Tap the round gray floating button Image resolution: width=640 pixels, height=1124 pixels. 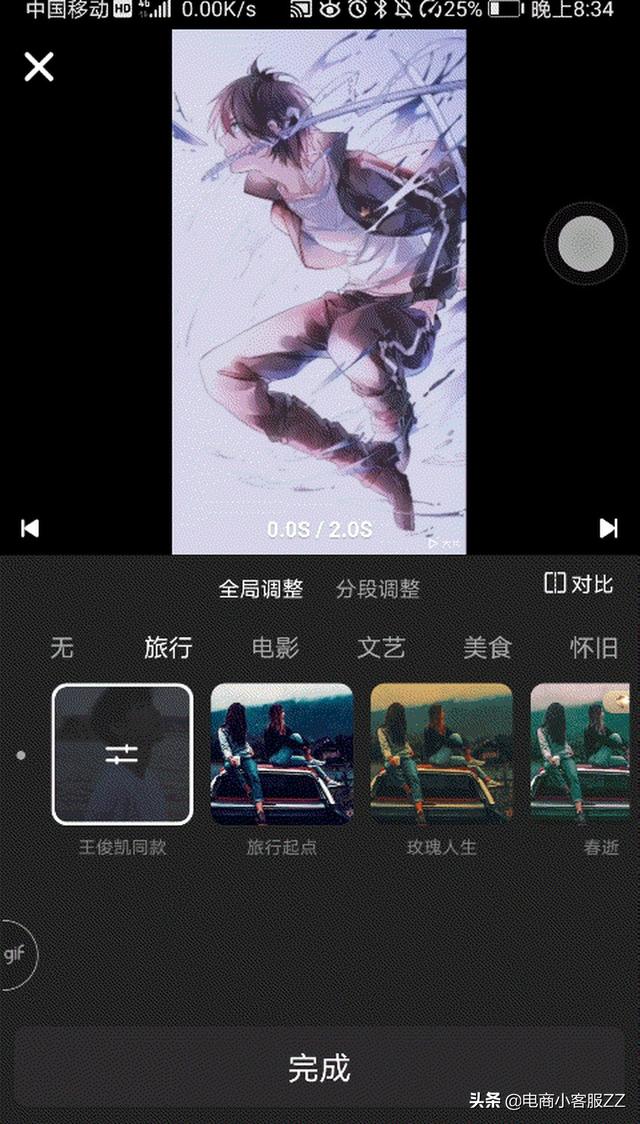pos(585,243)
